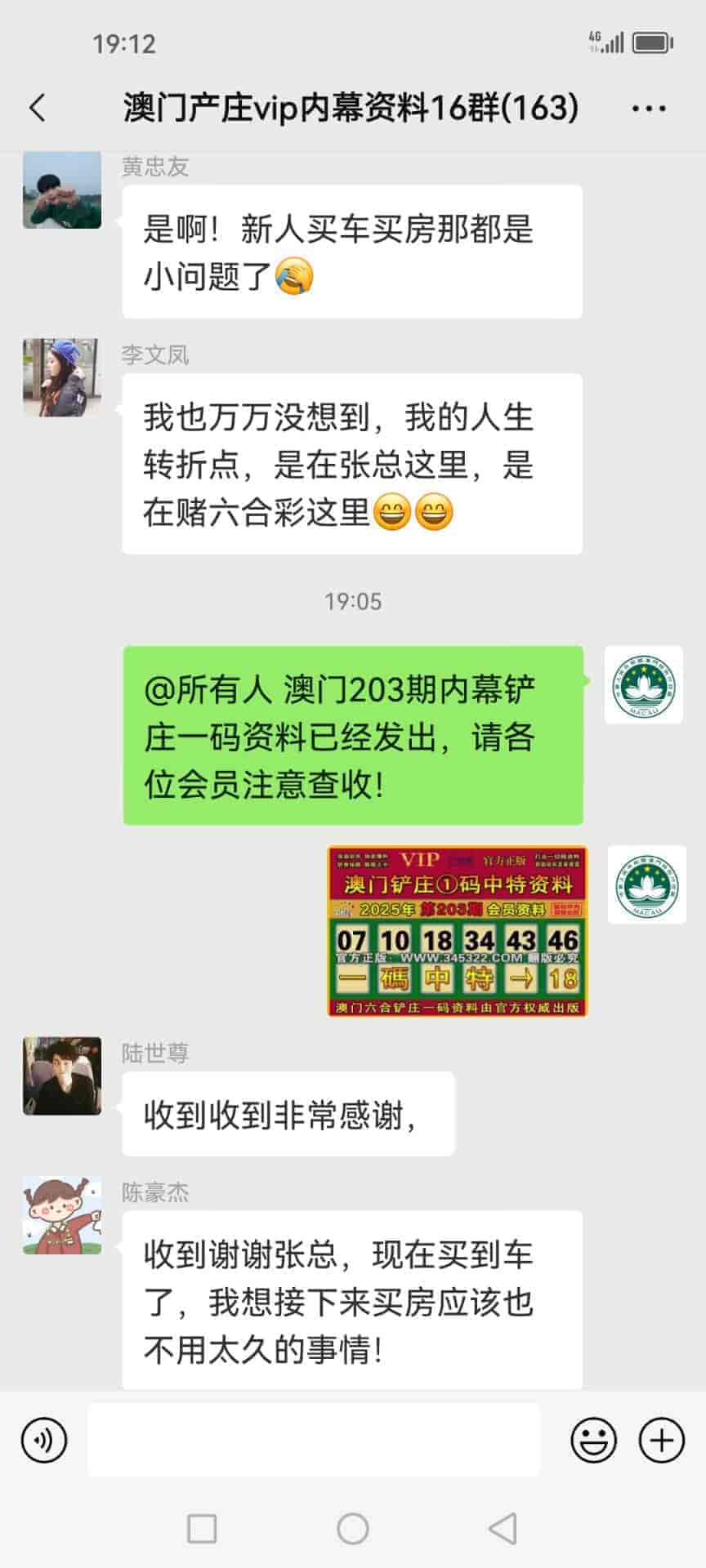The height and width of the screenshot is (1568, 706).
Task: Open the plus attachments panel
Action: click(x=661, y=1440)
